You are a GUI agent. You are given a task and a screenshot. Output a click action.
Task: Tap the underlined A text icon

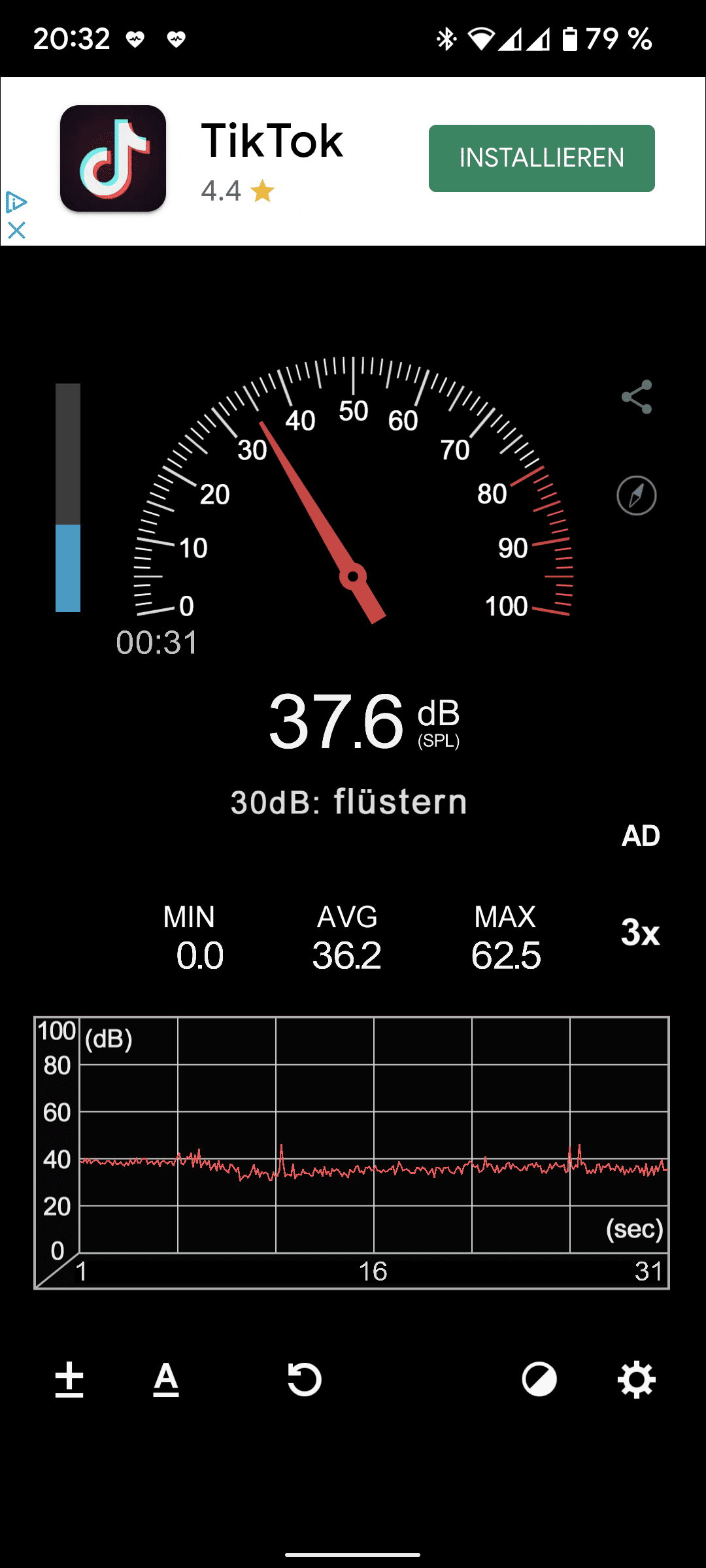(166, 1379)
